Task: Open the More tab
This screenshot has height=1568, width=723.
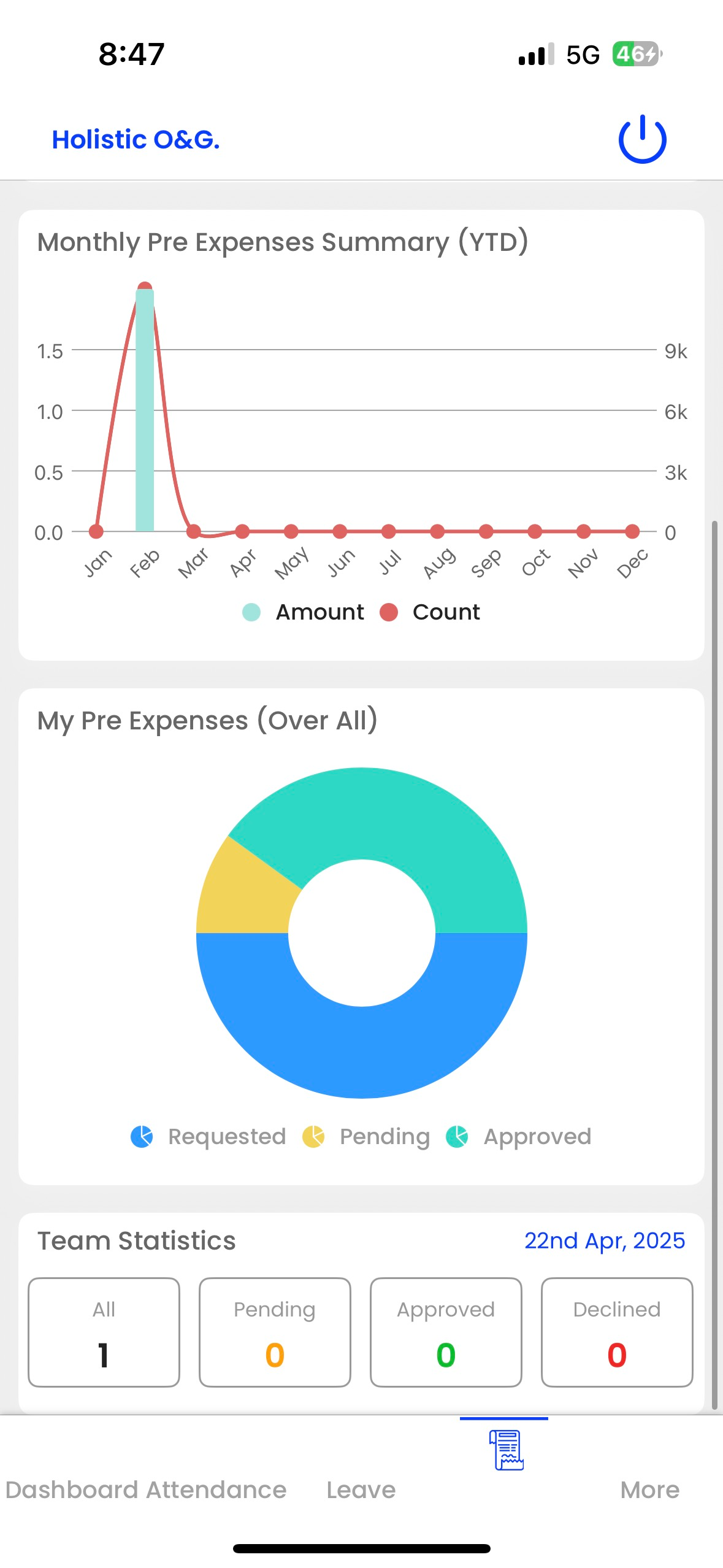Action: pyautogui.click(x=649, y=1489)
